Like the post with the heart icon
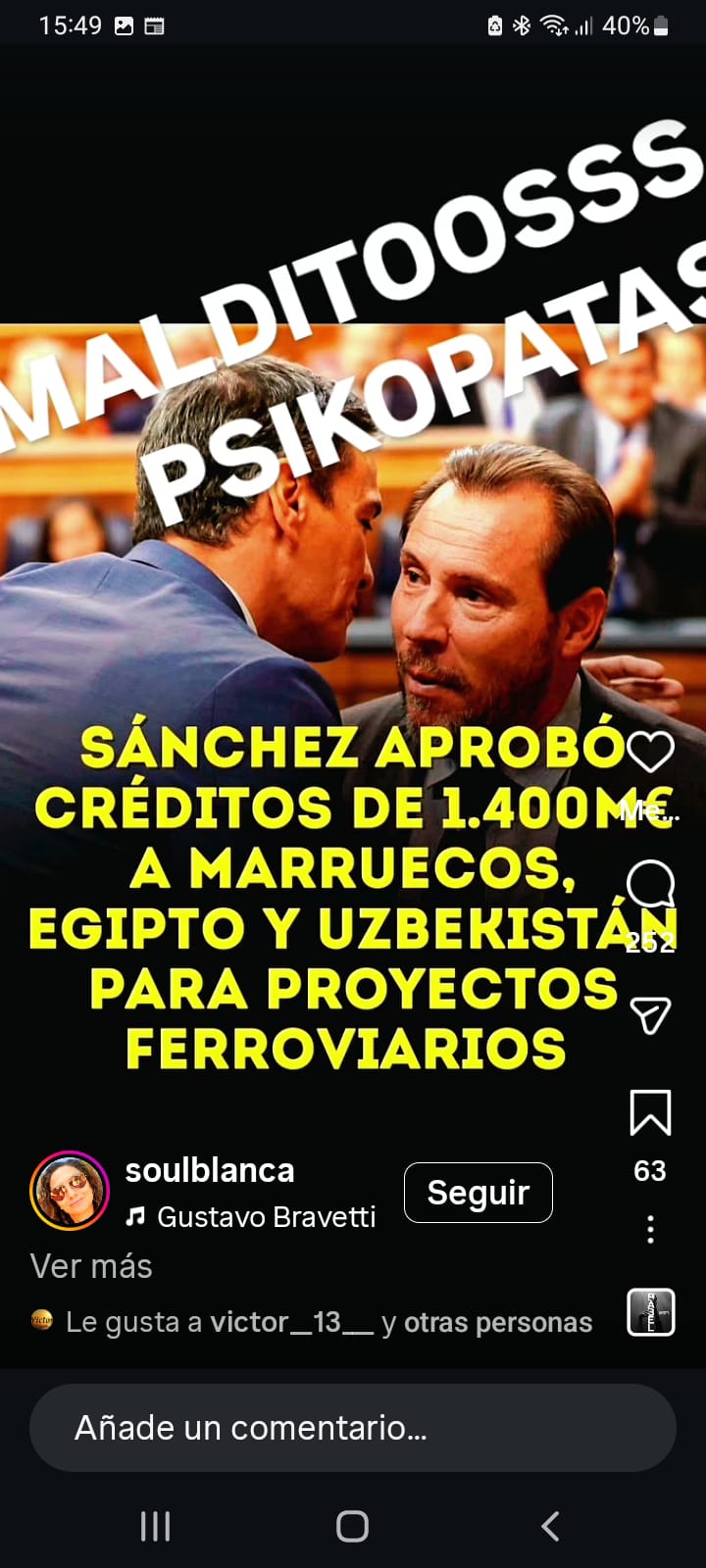 [x=649, y=751]
